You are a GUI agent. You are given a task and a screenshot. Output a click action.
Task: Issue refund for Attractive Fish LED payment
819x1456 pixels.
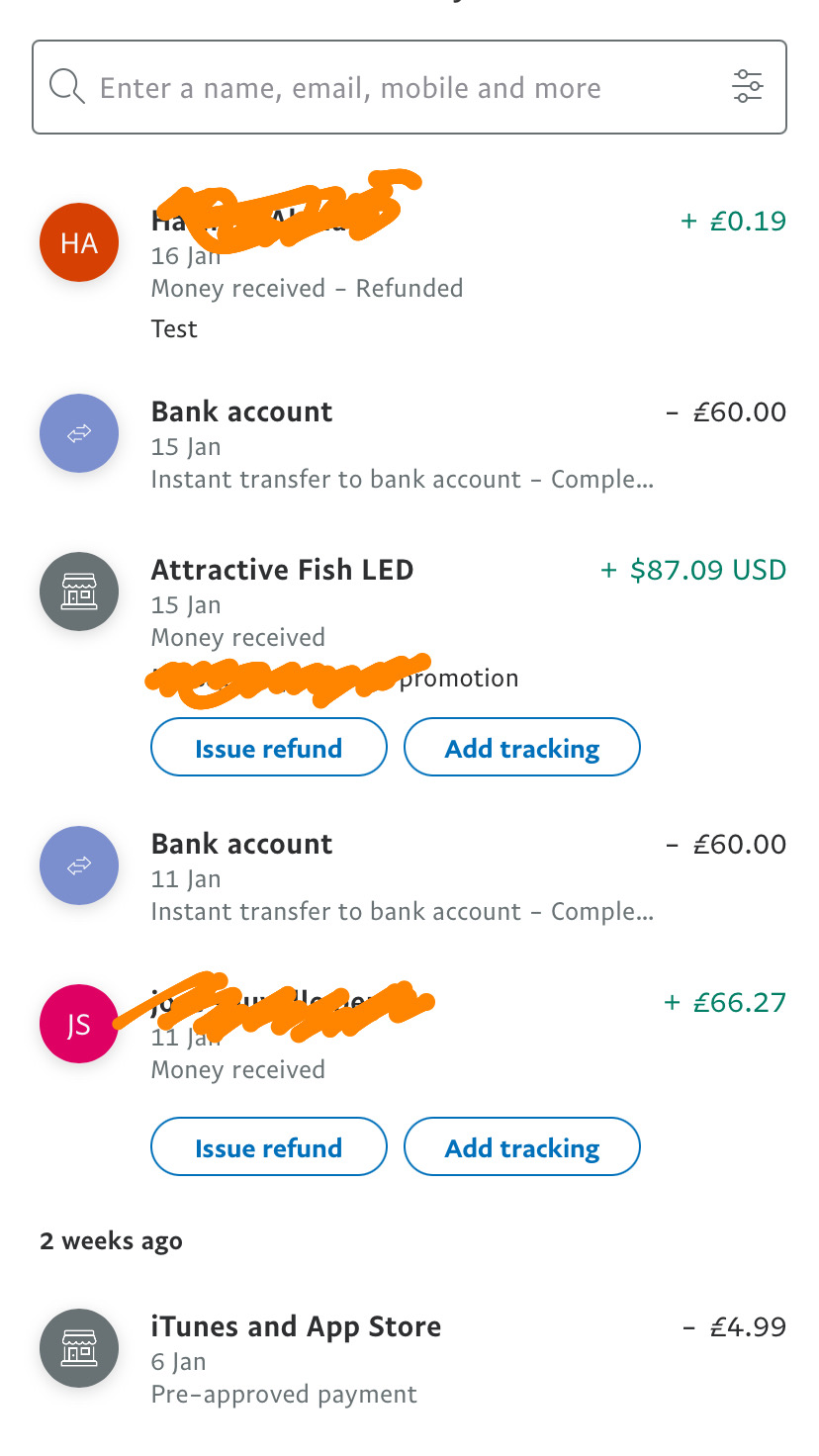(x=268, y=748)
